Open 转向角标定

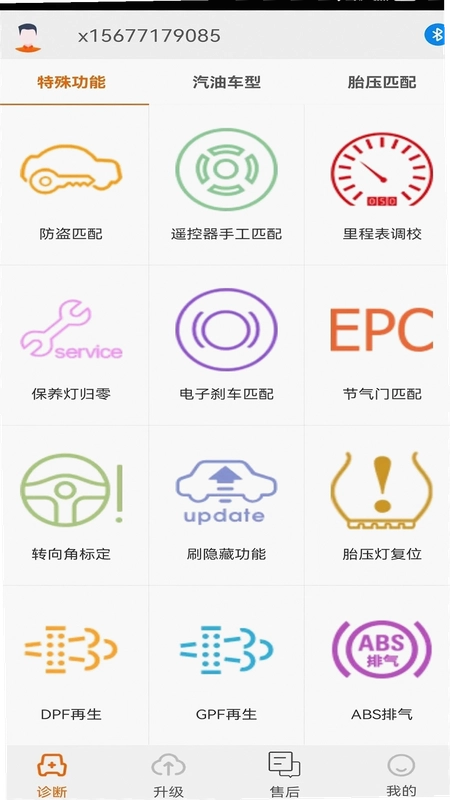click(74, 506)
